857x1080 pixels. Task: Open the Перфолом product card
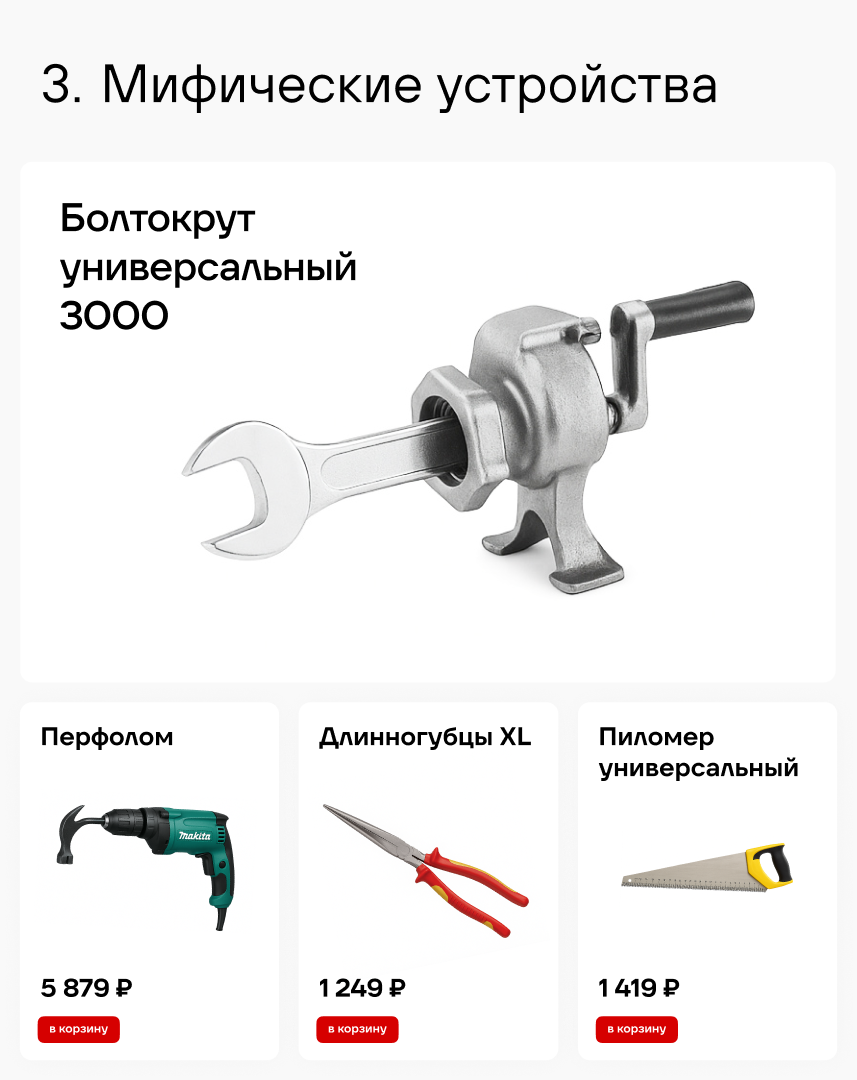pyautogui.click(x=149, y=860)
